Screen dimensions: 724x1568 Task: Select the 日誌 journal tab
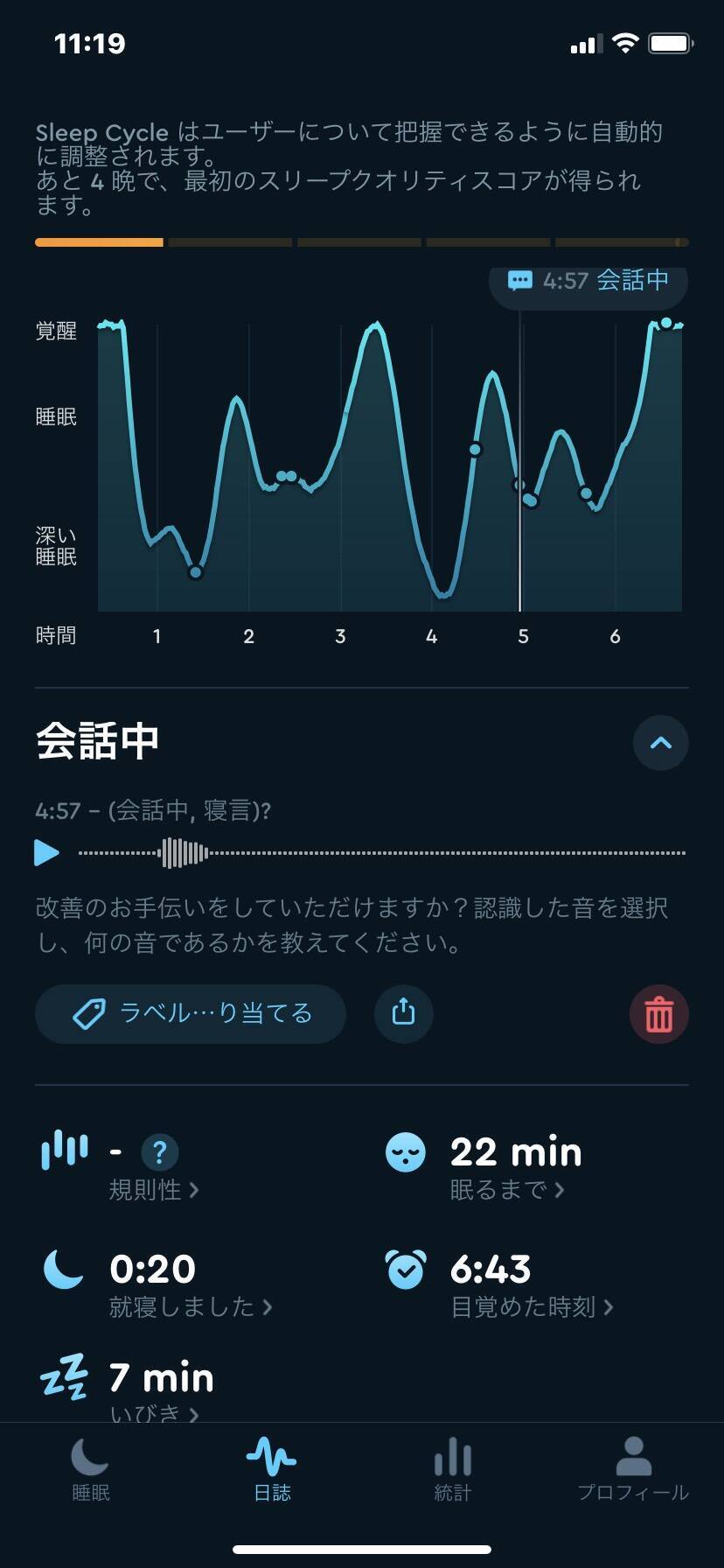(272, 1470)
